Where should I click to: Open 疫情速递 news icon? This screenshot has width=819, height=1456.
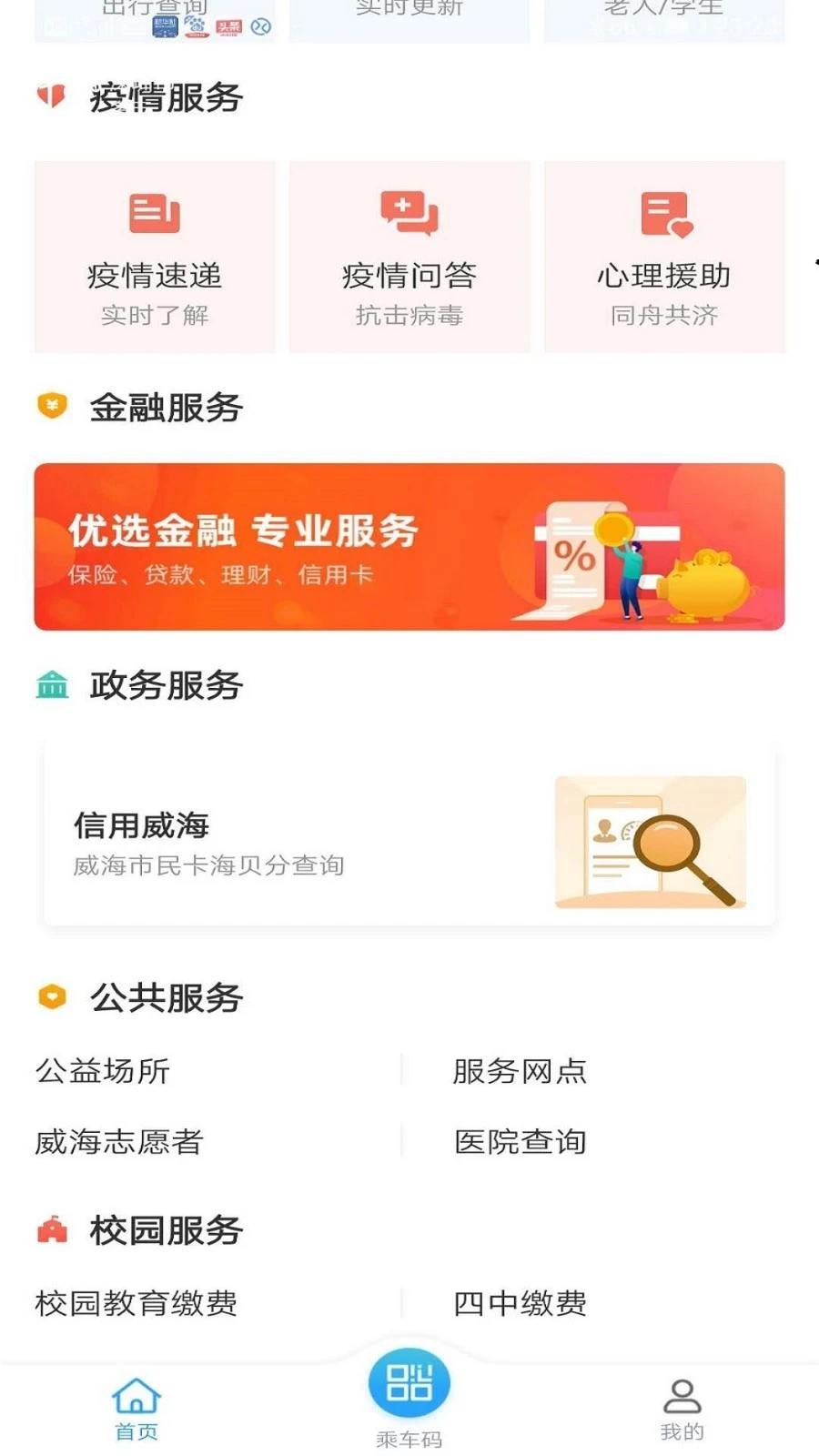coord(154,215)
